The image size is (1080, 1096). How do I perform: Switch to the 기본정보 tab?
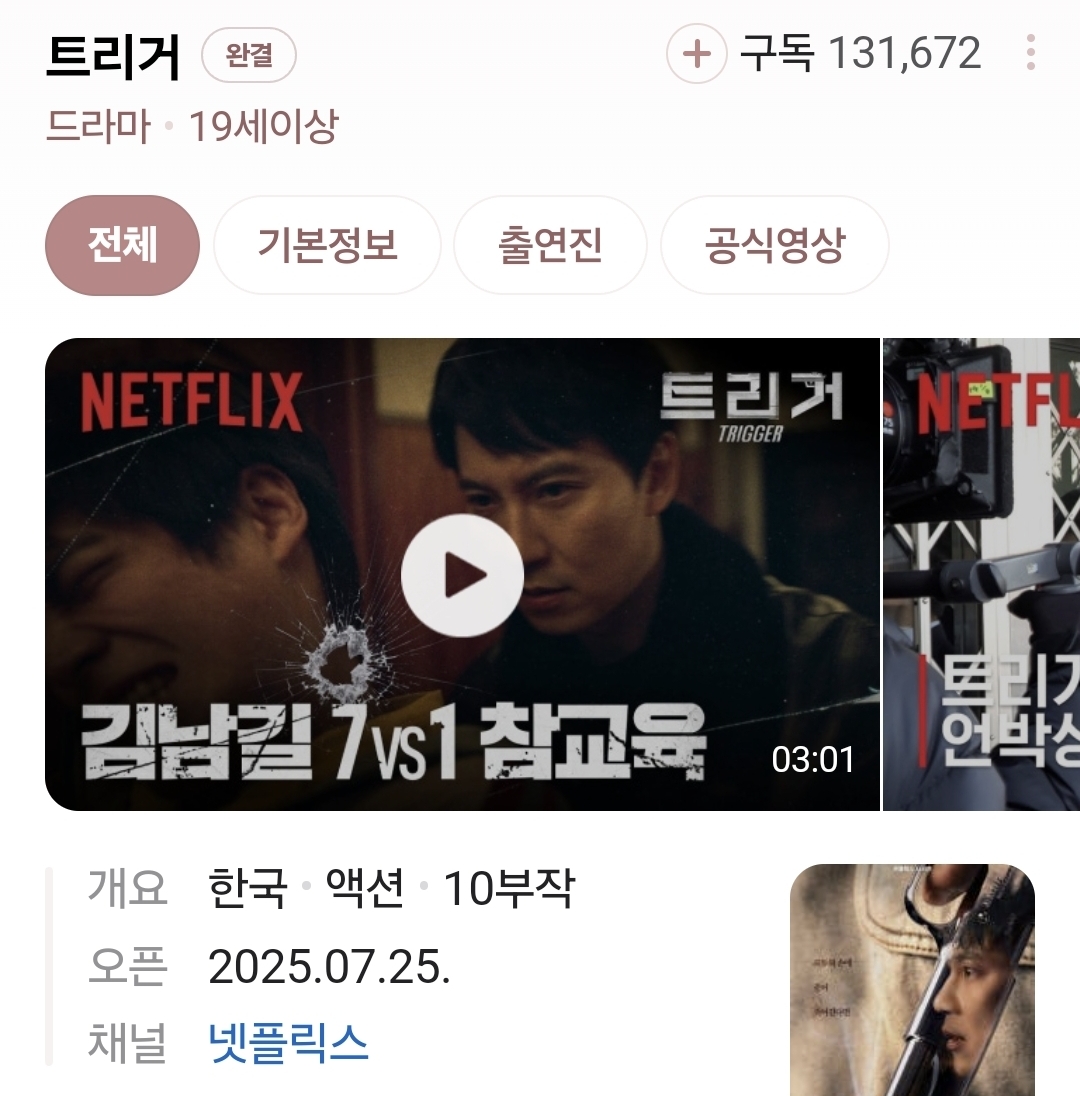coord(327,245)
